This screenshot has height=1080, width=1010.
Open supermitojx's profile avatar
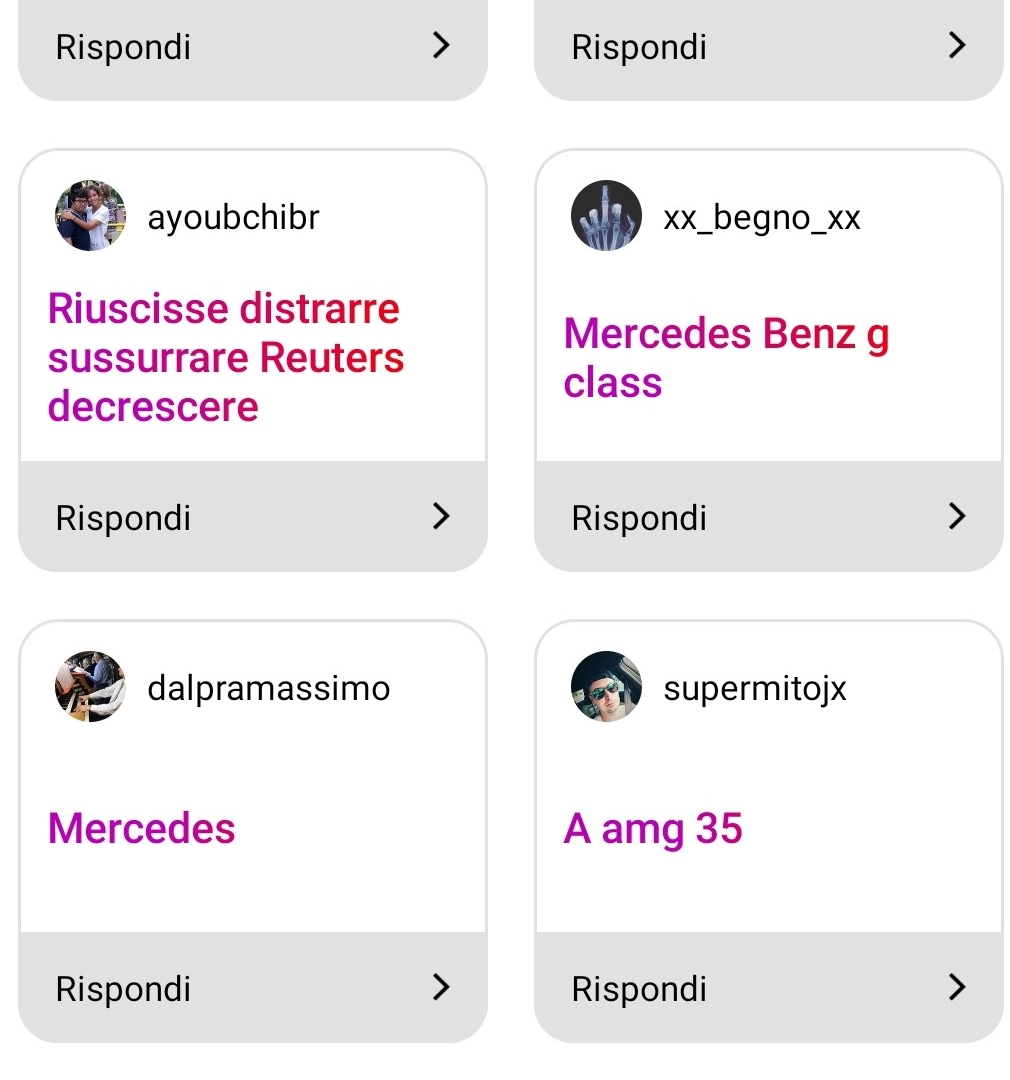tap(606, 687)
